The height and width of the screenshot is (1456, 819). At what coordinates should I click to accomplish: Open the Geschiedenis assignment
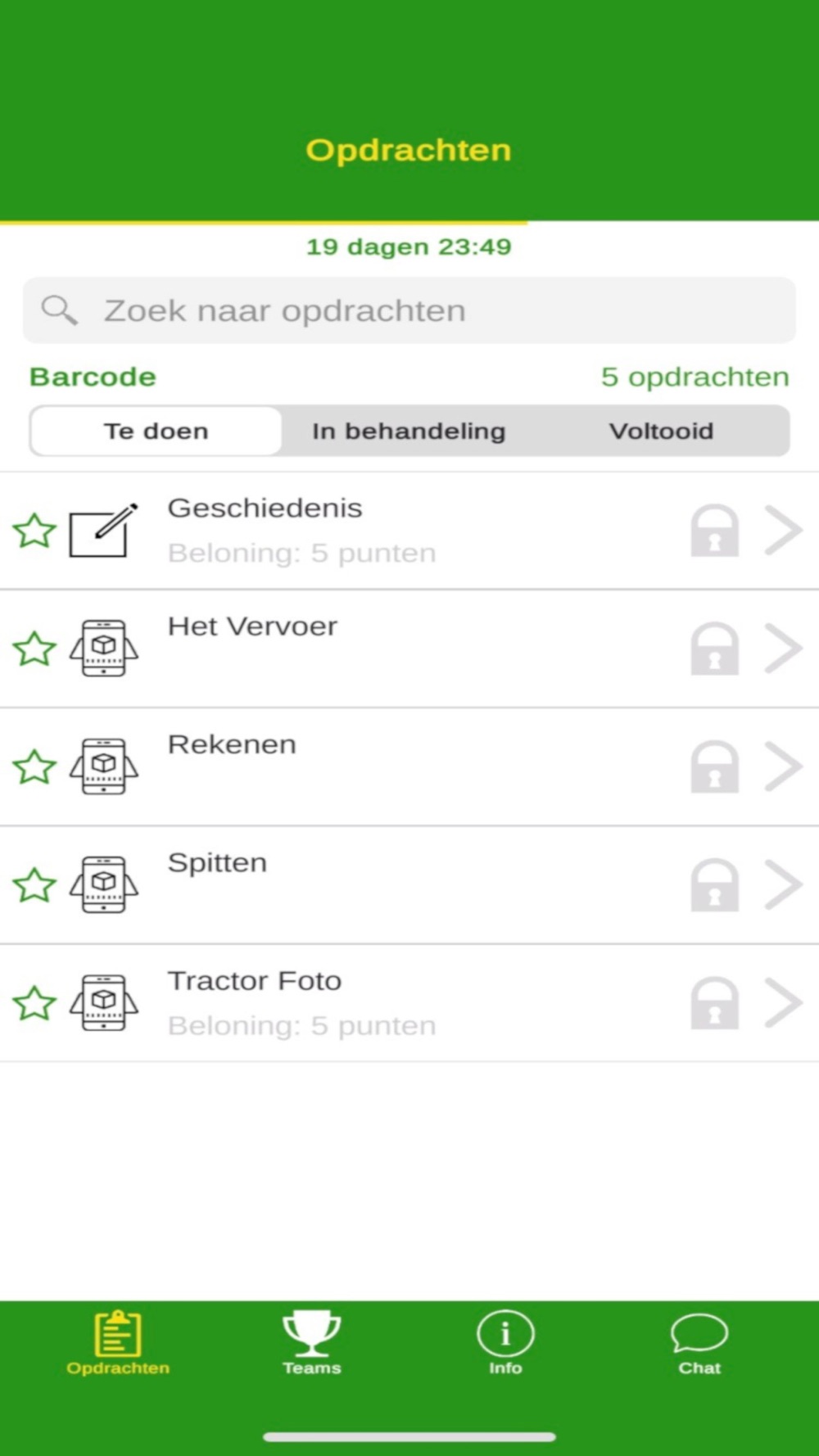coord(409,531)
